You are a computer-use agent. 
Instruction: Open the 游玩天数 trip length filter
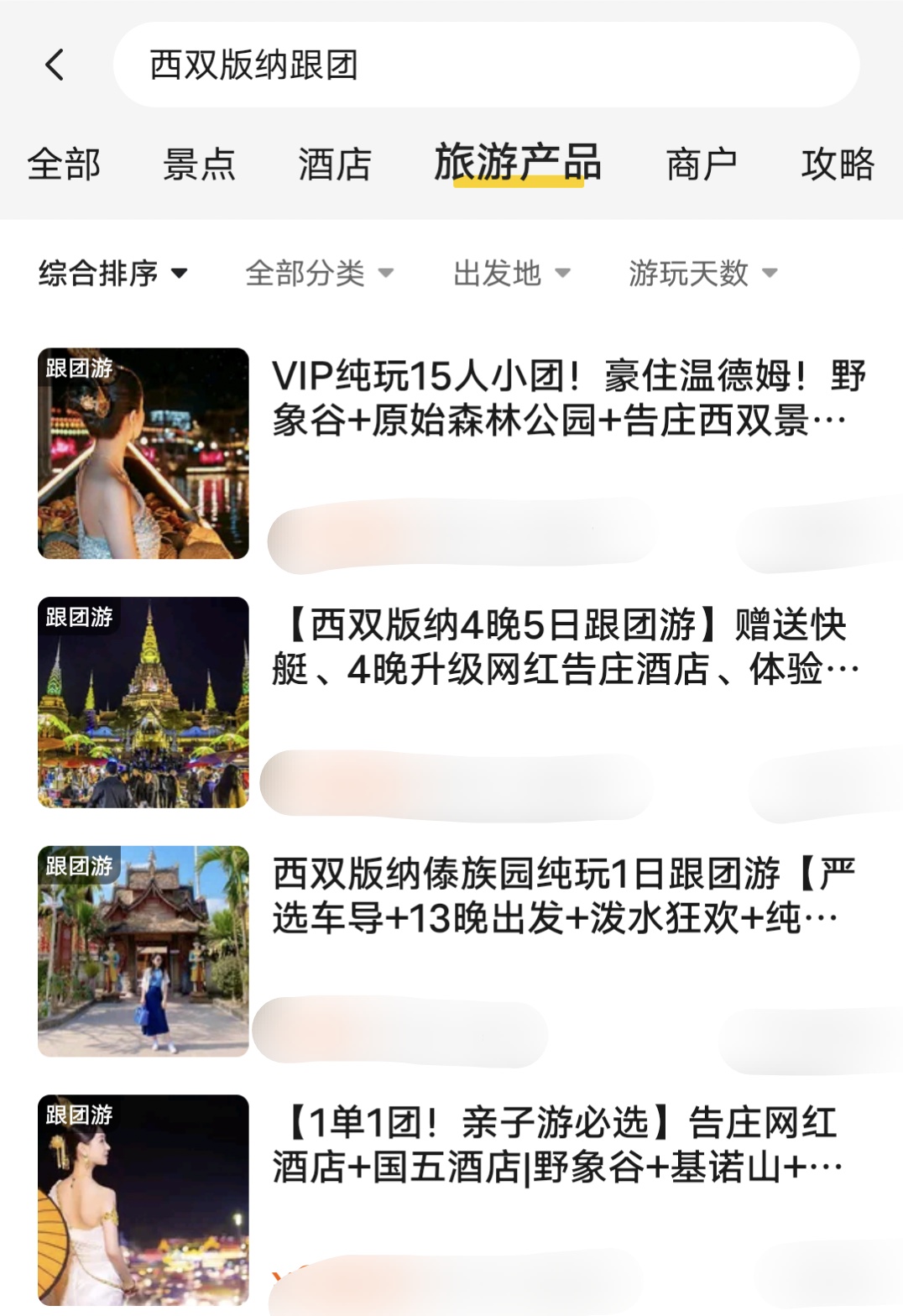tap(703, 273)
